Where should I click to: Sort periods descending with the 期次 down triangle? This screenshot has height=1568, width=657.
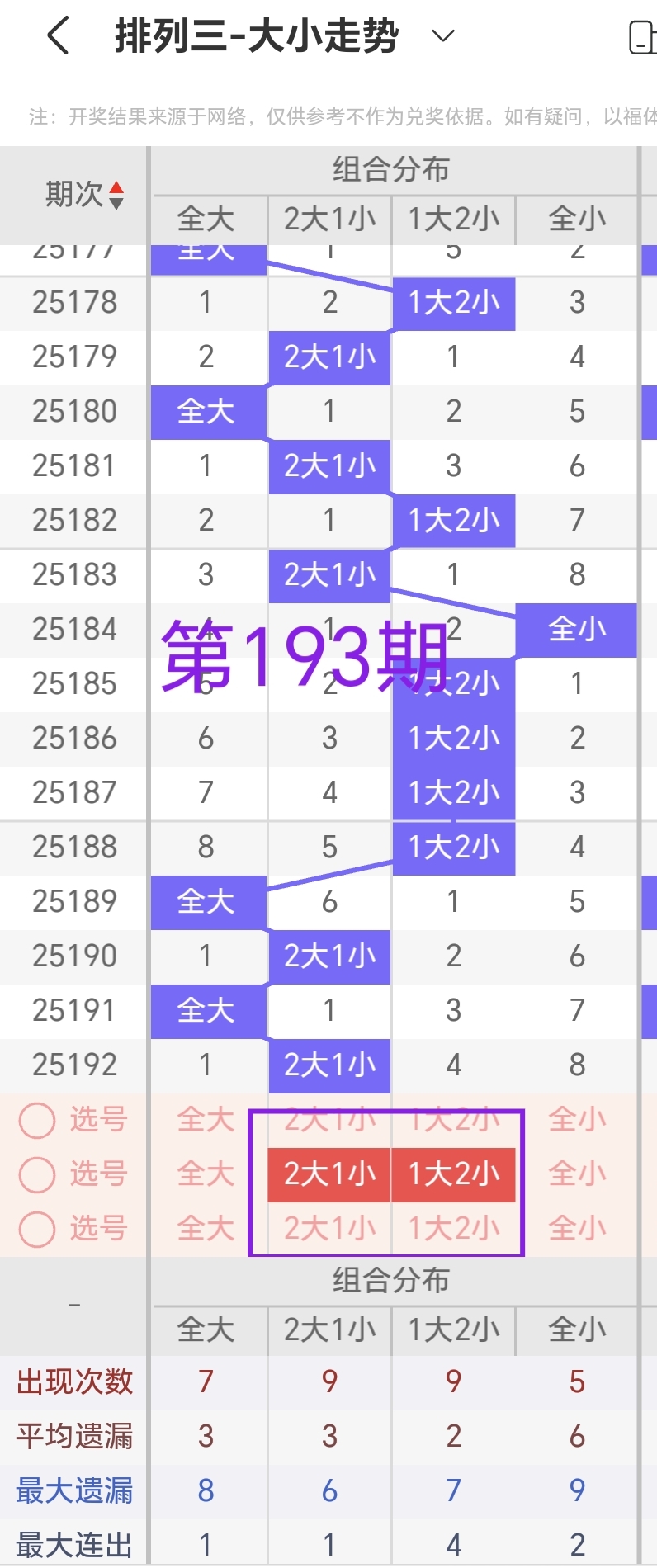(117, 203)
